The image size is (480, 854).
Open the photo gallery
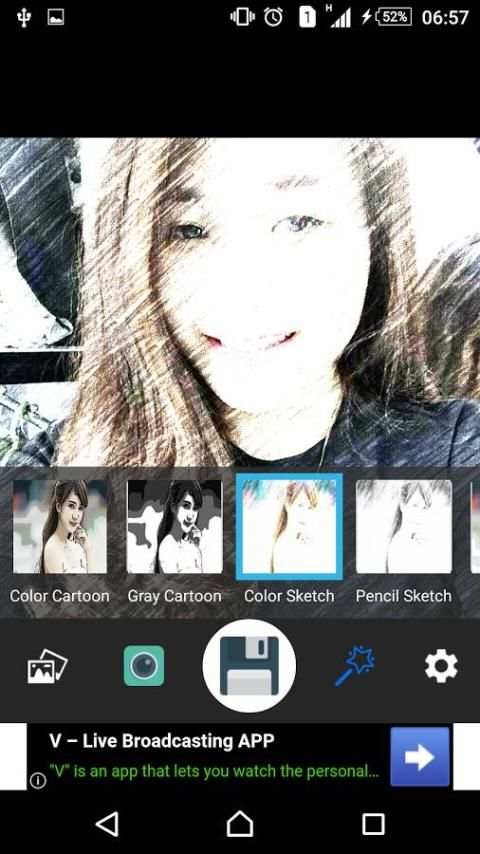click(x=47, y=666)
